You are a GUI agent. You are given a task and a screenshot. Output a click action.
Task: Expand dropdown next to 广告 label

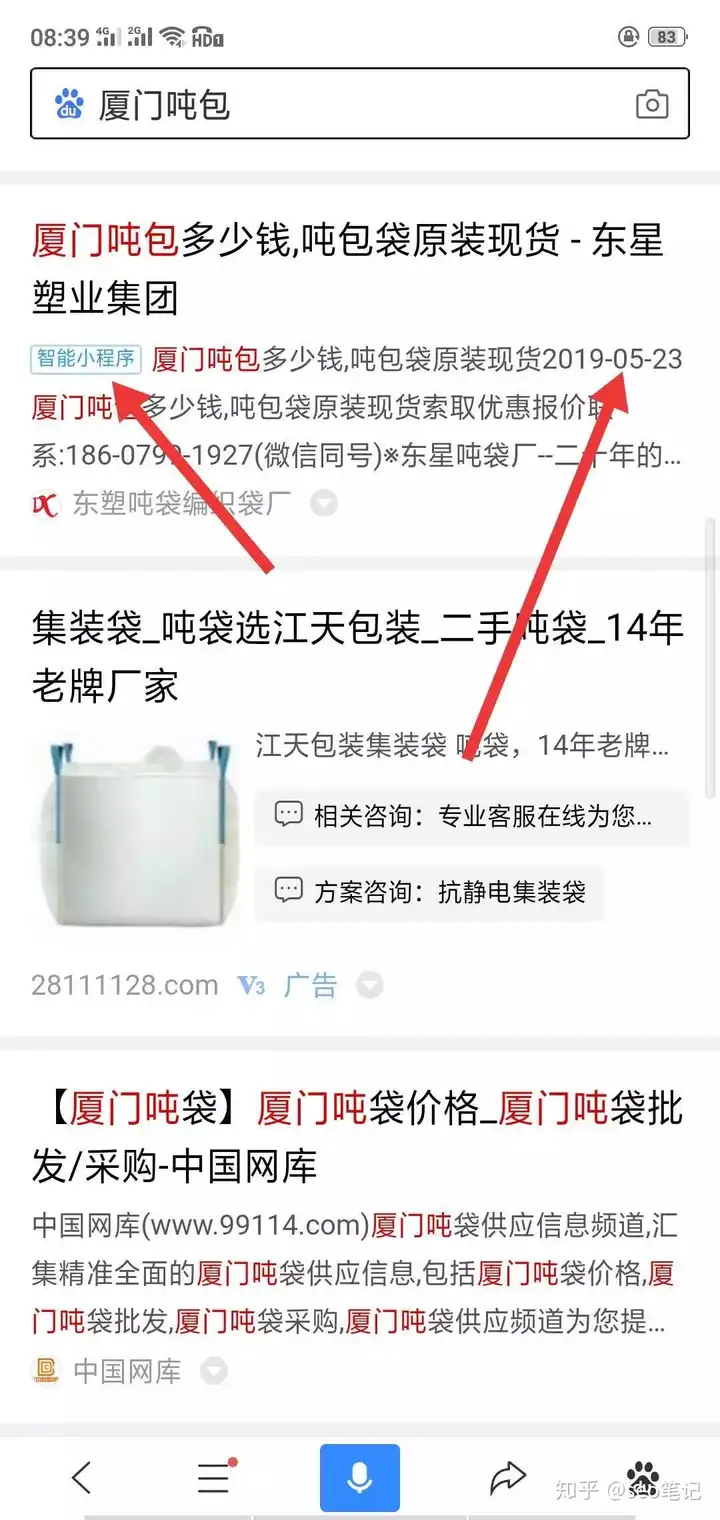pos(370,985)
